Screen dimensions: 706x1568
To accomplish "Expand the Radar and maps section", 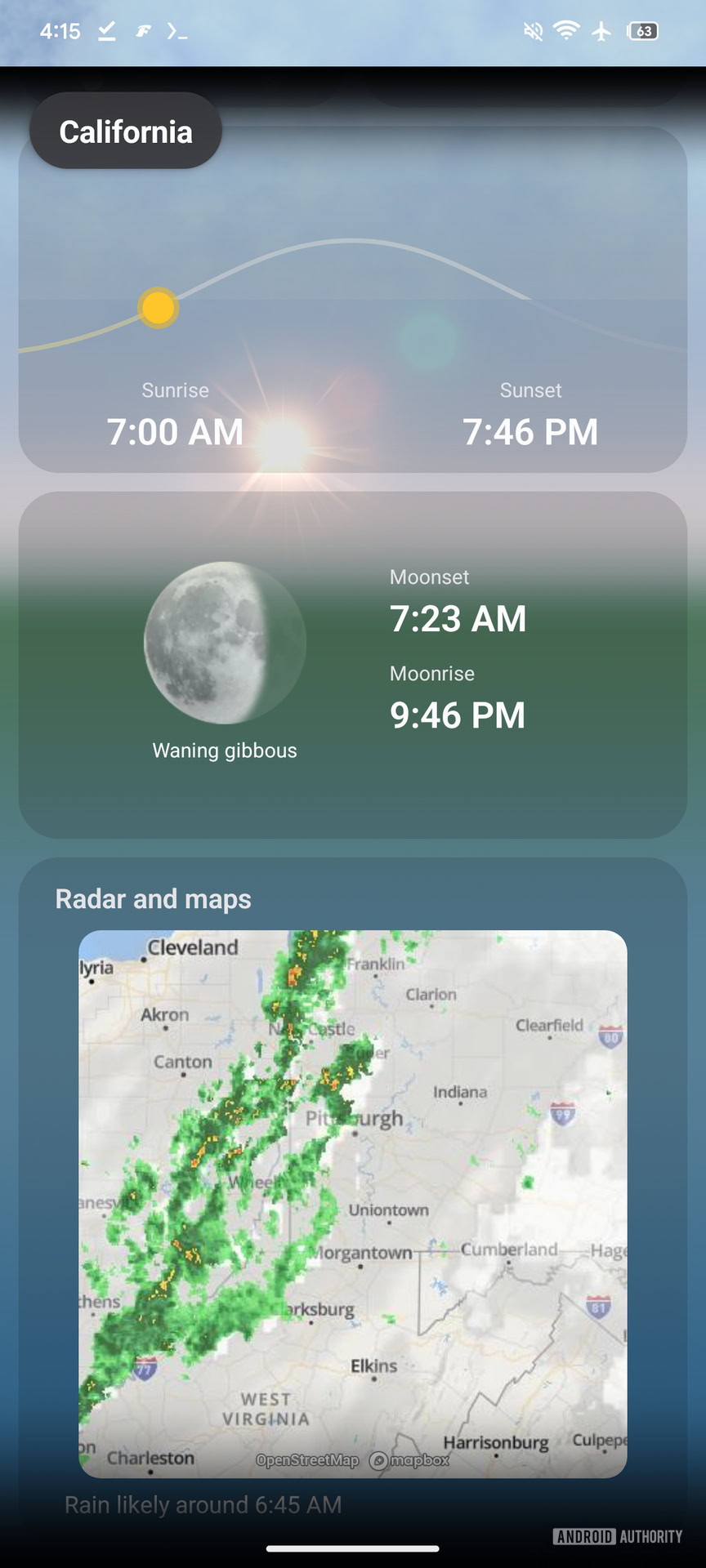I will pyautogui.click(x=152, y=898).
